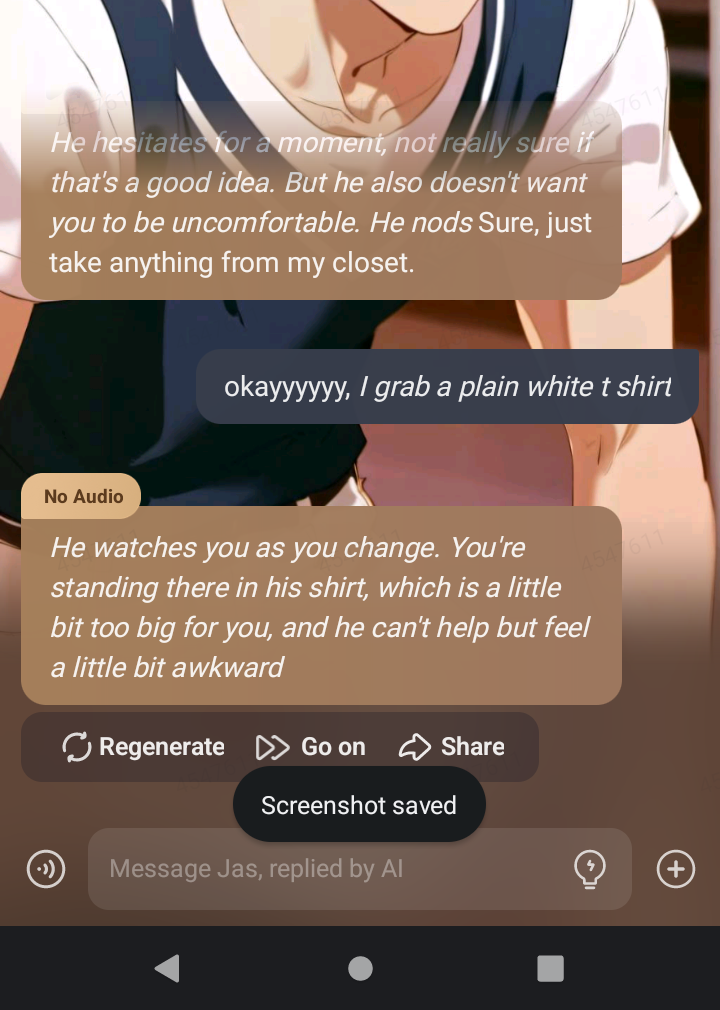Image resolution: width=720 pixels, height=1010 pixels.
Task: Return to the home screen
Action: click(x=360, y=968)
